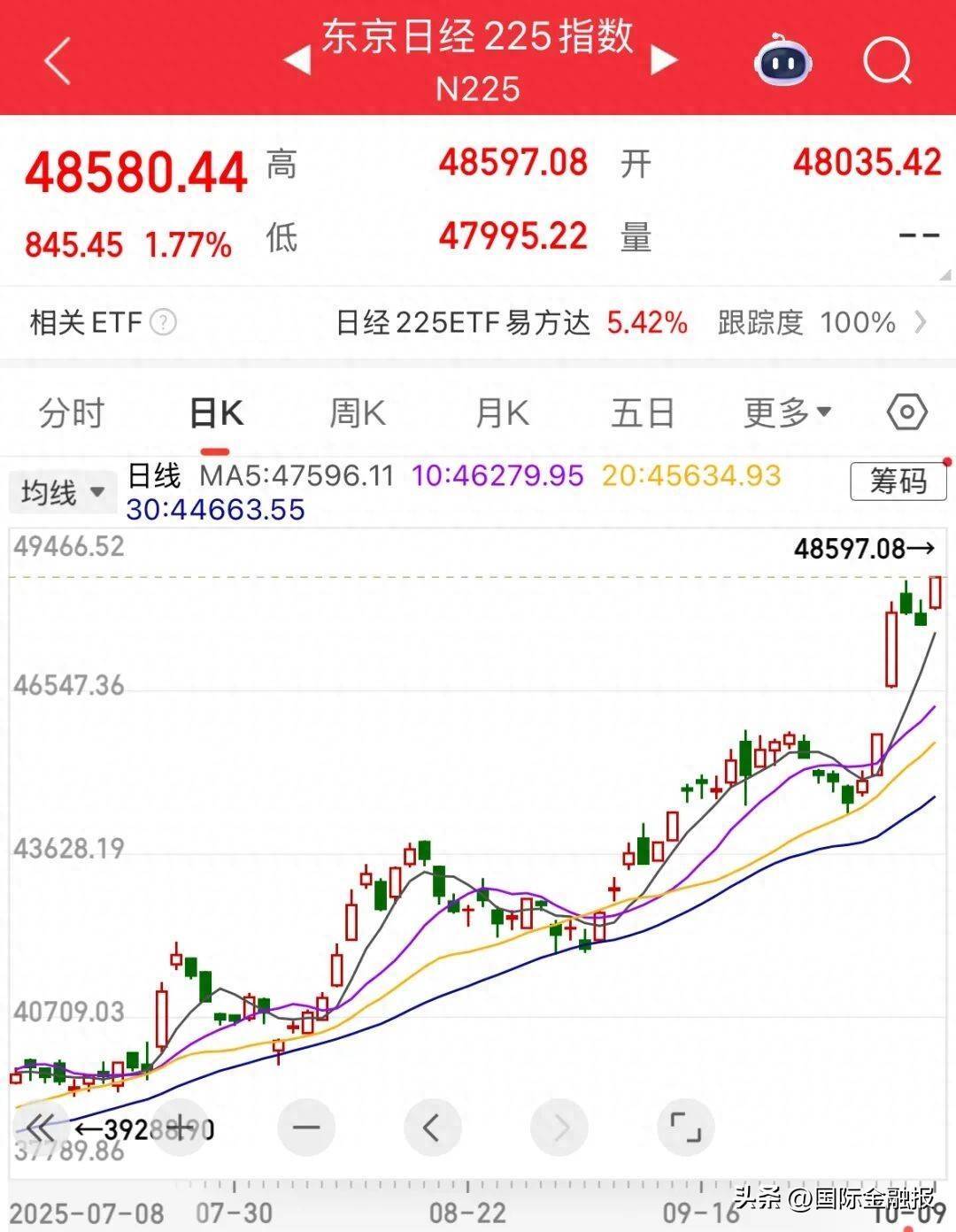Screen dimensions: 956x1232
Task: View the 月K chart
Action: (x=502, y=413)
